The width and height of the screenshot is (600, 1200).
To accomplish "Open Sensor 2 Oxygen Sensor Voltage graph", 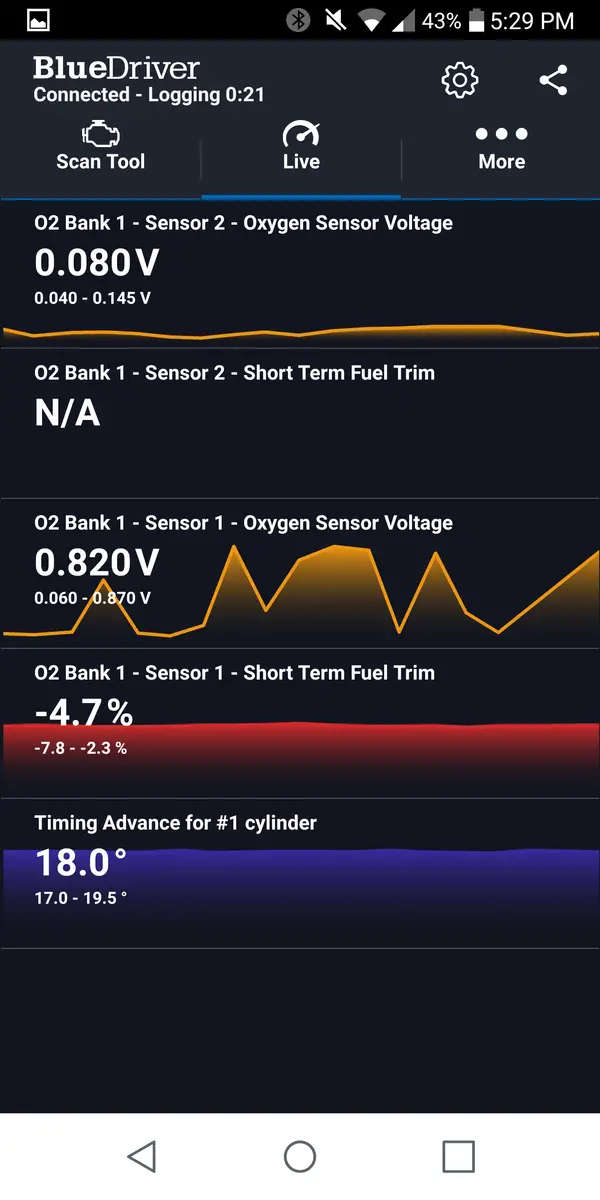I will coord(300,274).
